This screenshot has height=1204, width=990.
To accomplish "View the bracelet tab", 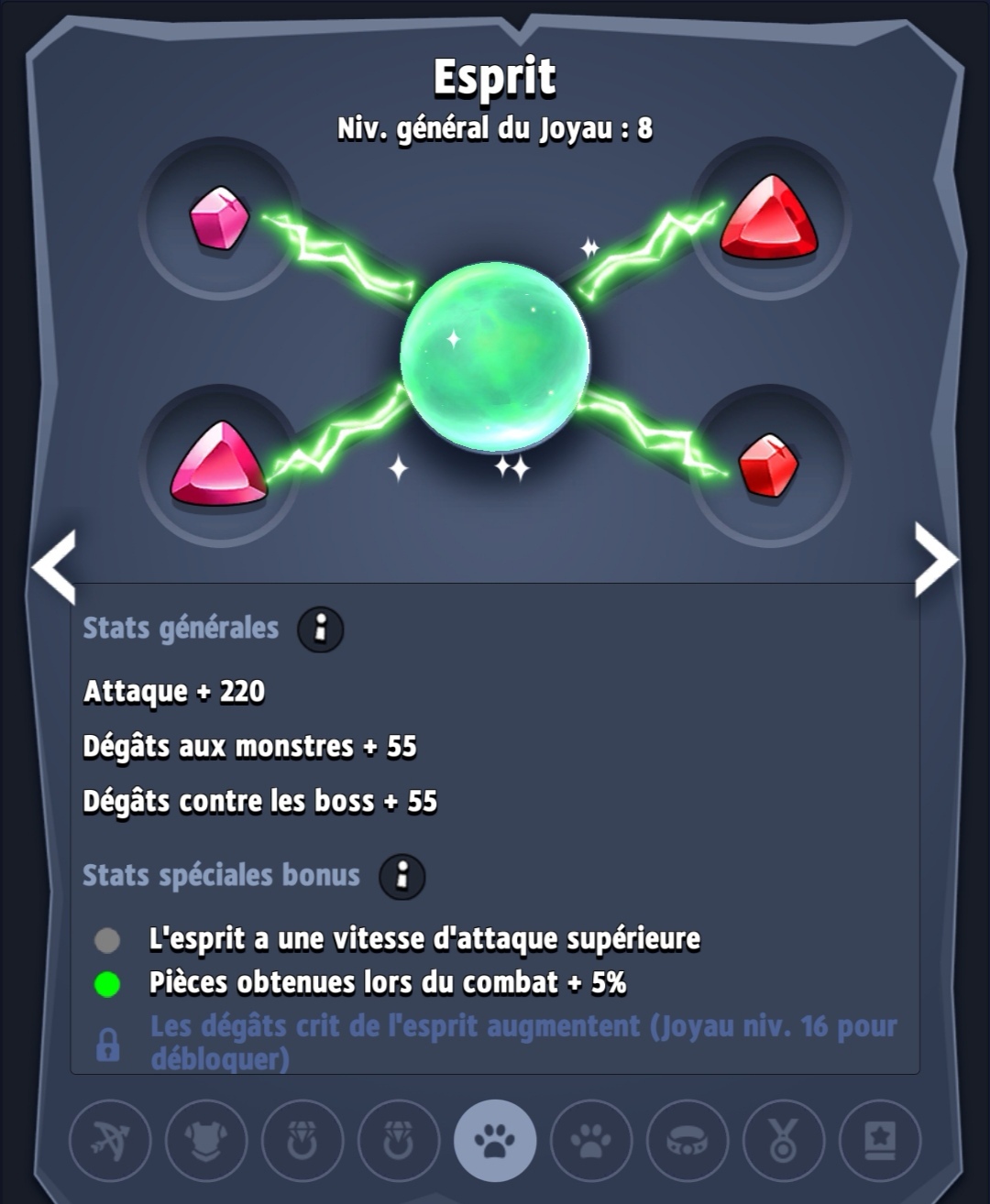I will pyautogui.click(x=687, y=1141).
